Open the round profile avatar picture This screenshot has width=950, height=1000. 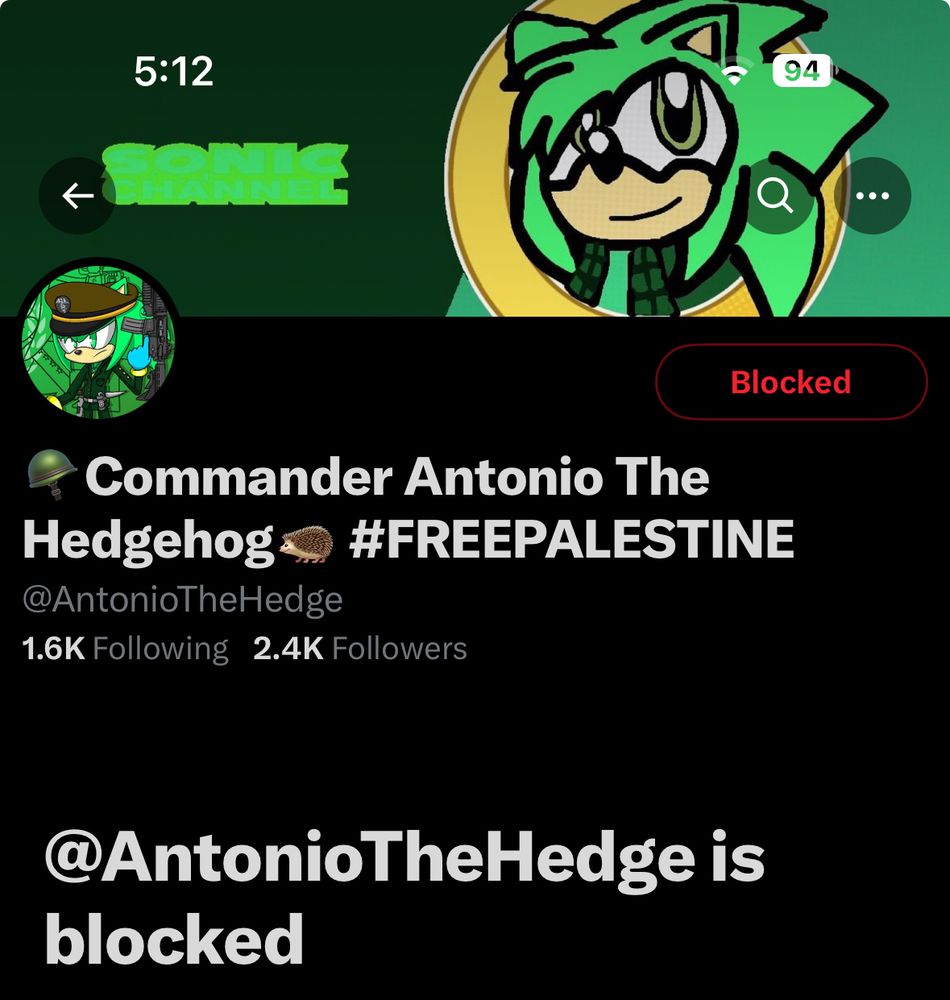98,341
